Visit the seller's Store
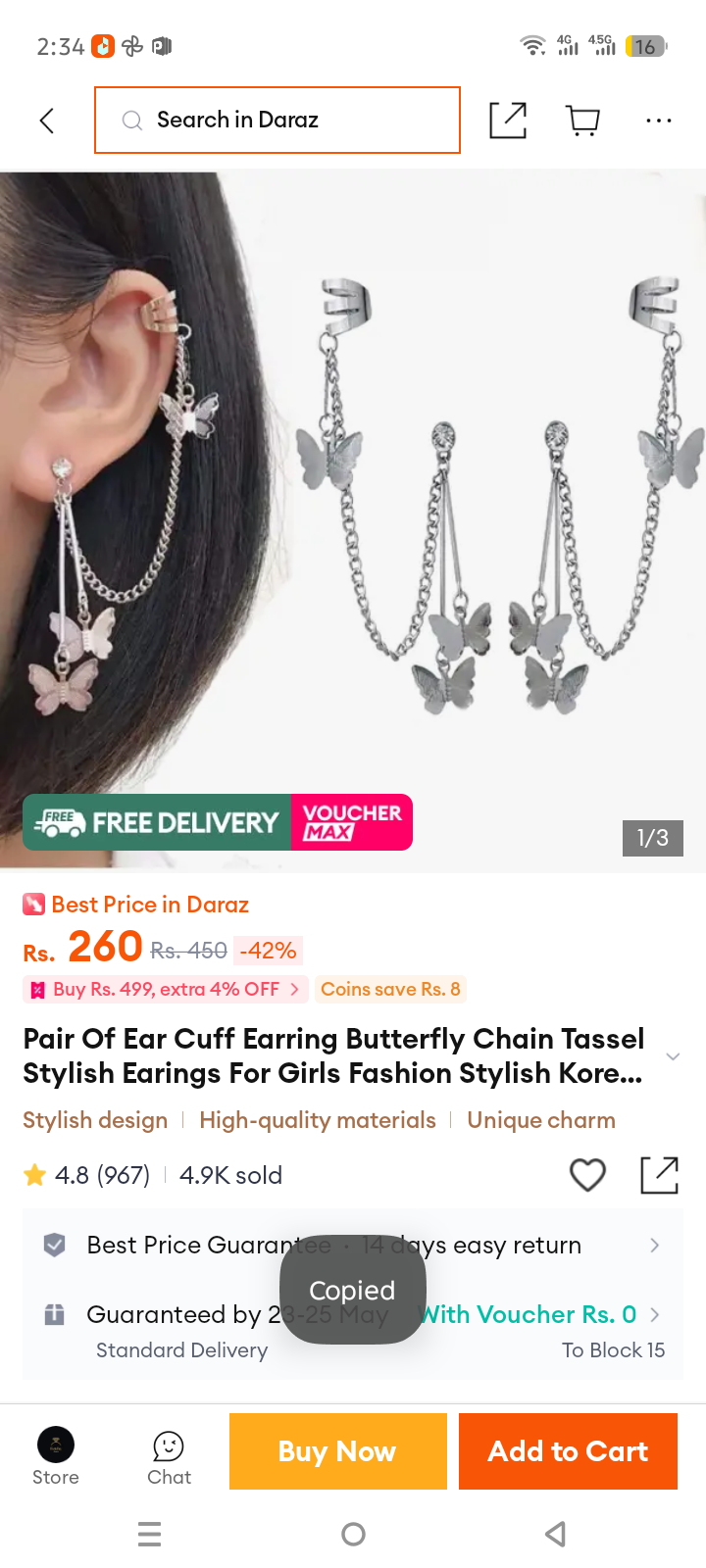The image size is (706, 1568). (x=56, y=1456)
